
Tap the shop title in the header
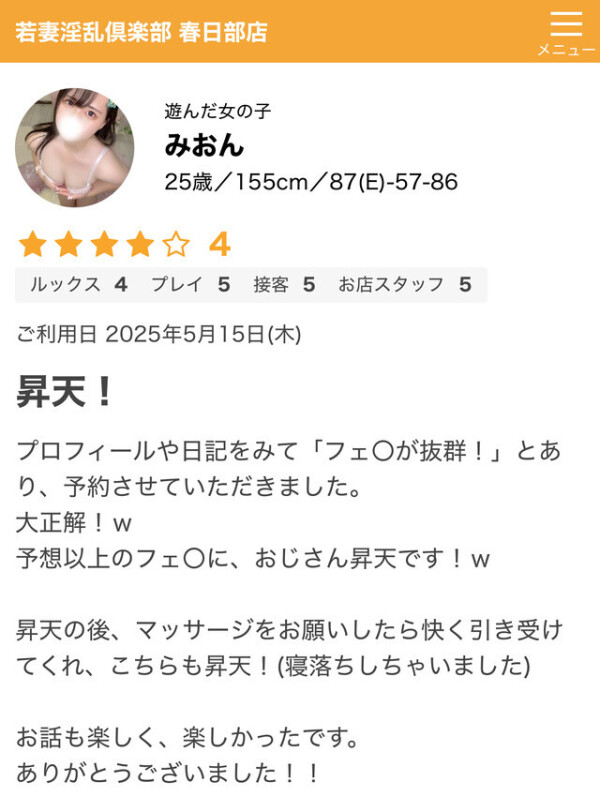click(141, 31)
